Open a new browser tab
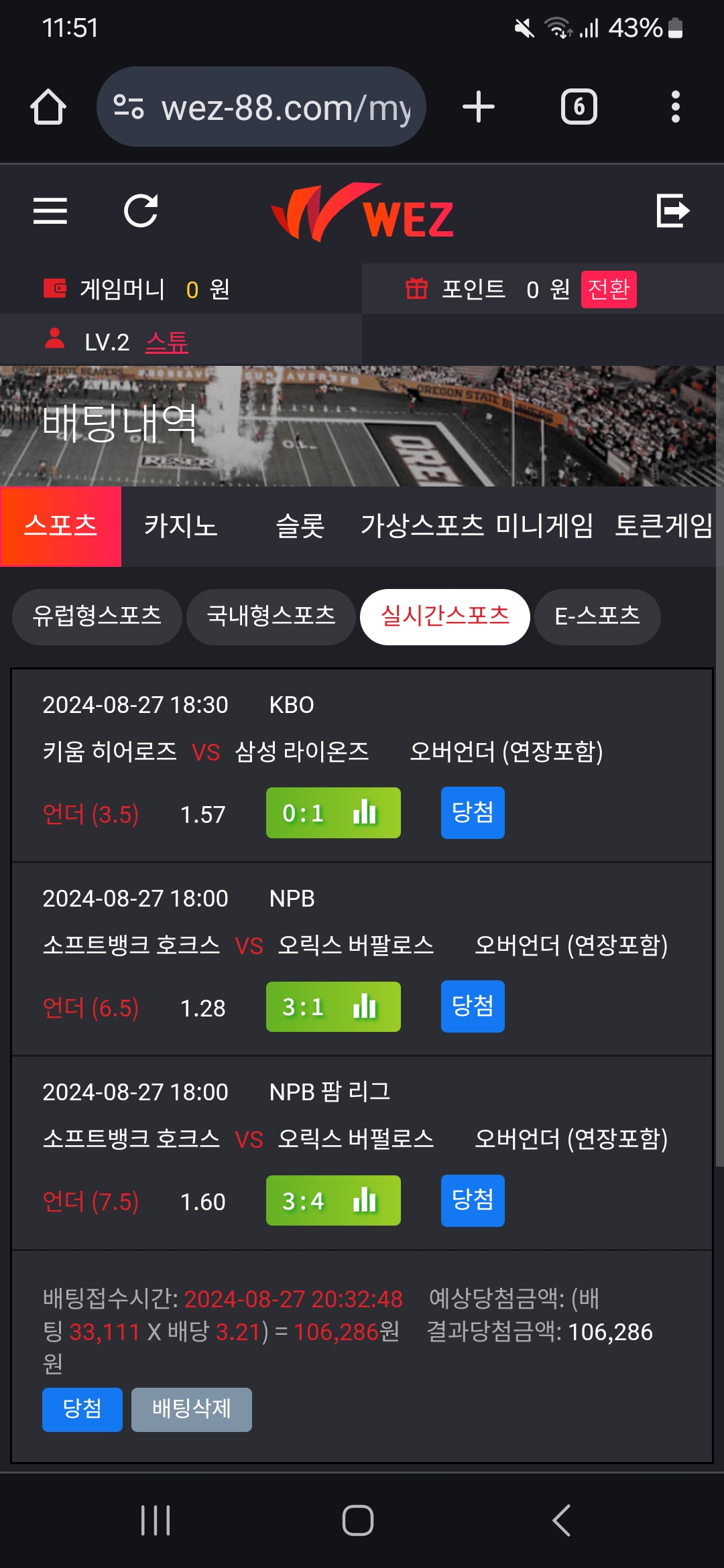The width and height of the screenshot is (724, 1568). 479,107
